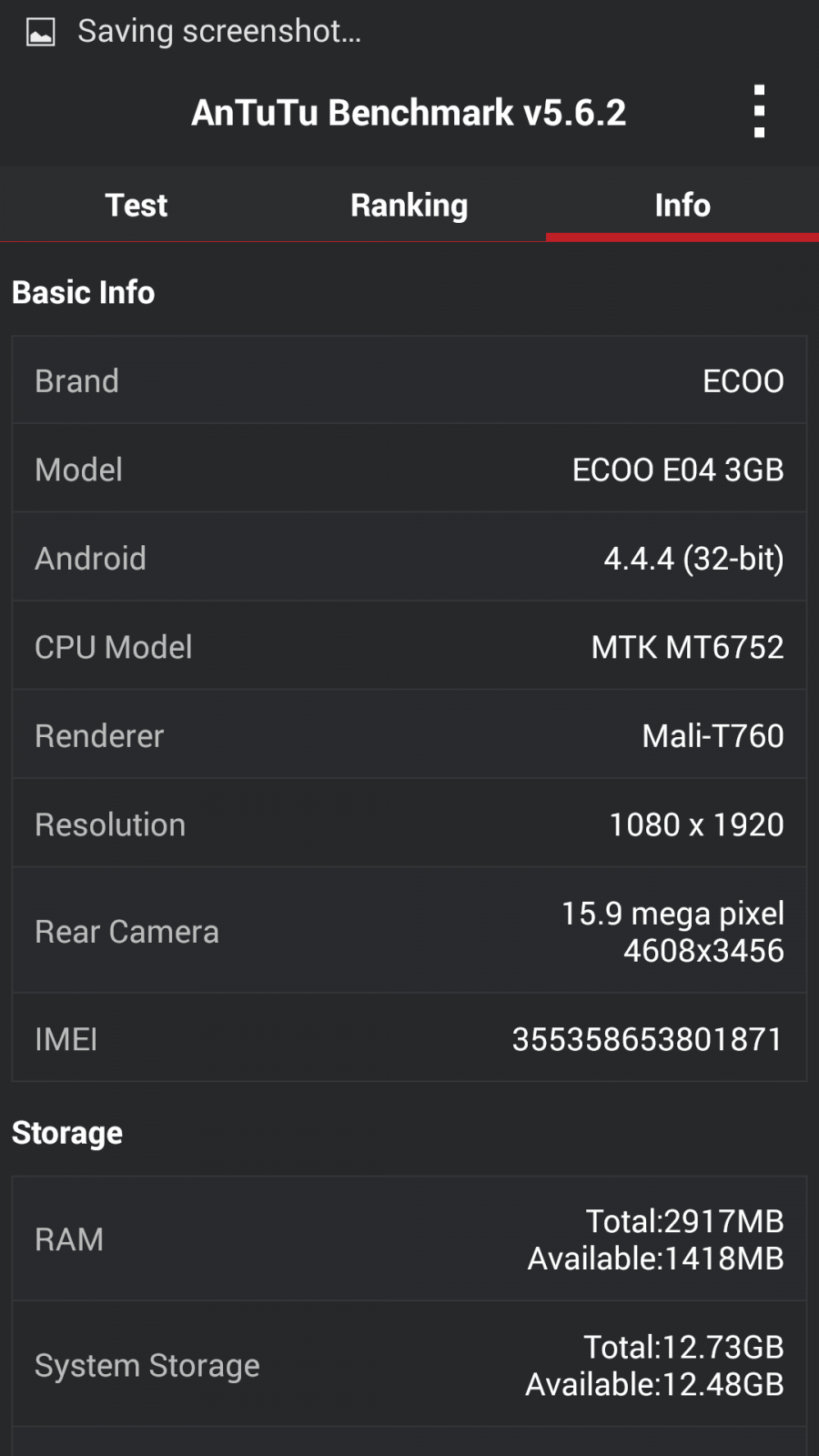819x1456 pixels.
Task: Switch to the Ranking tab
Action: (409, 205)
